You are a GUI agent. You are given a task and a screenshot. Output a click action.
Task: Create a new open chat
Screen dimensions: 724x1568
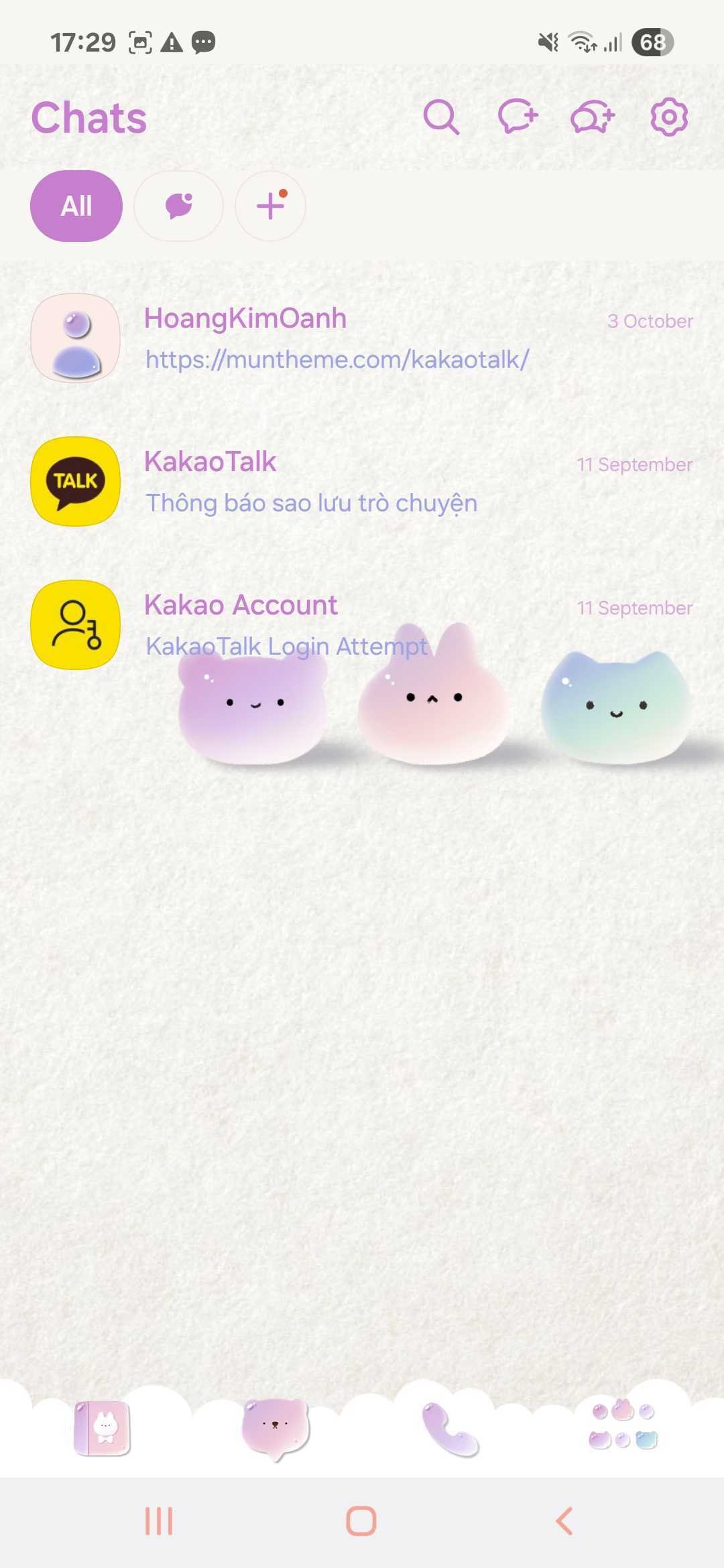[x=593, y=118]
